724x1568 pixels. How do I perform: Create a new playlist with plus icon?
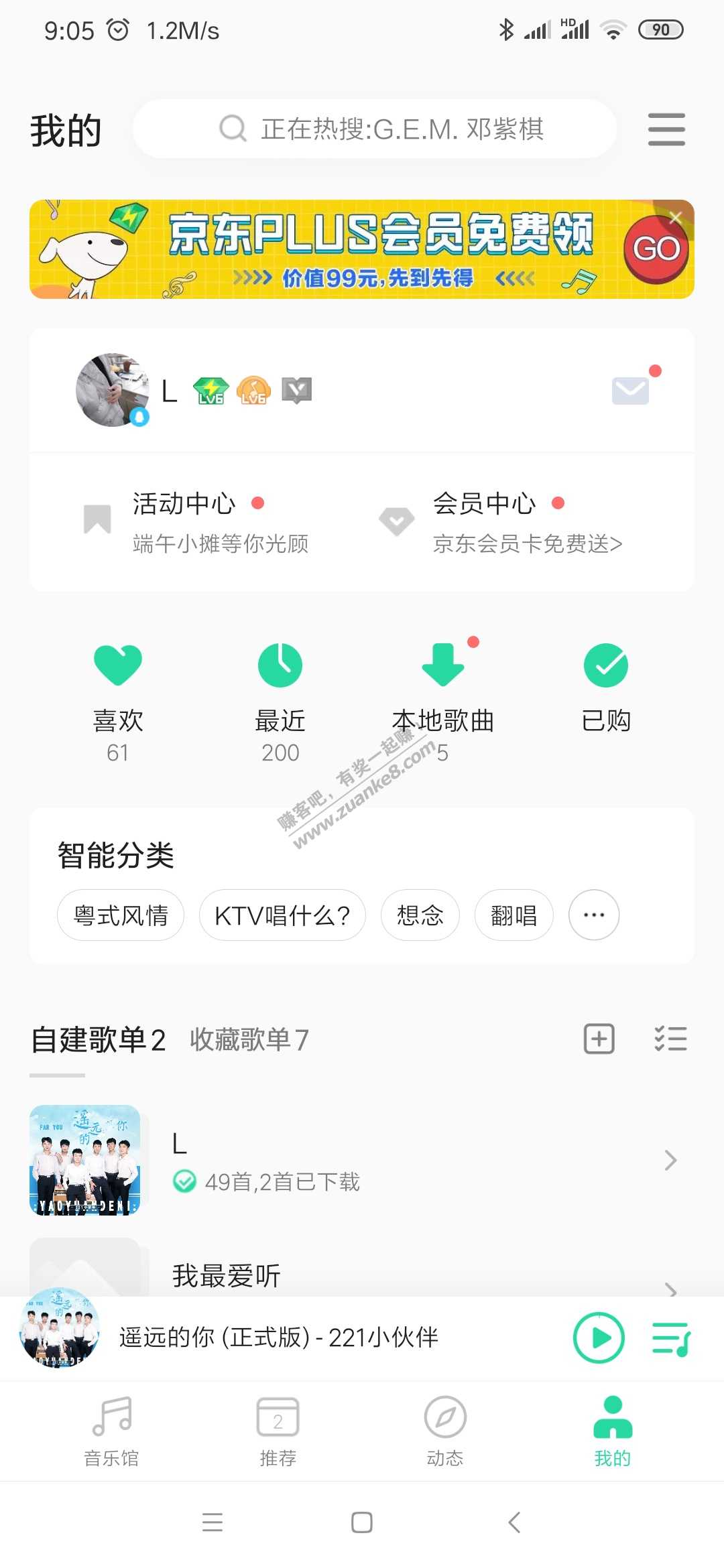click(x=599, y=1039)
